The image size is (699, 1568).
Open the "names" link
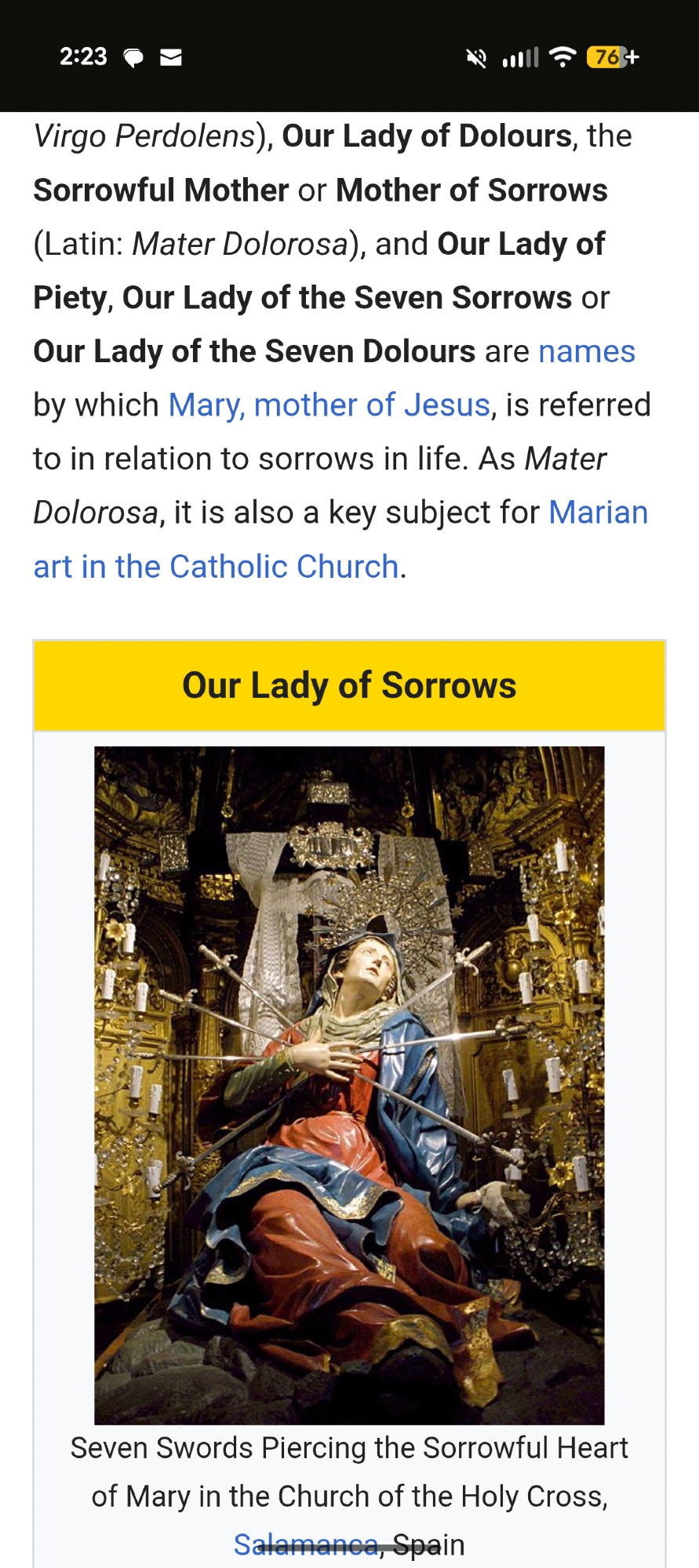click(586, 352)
